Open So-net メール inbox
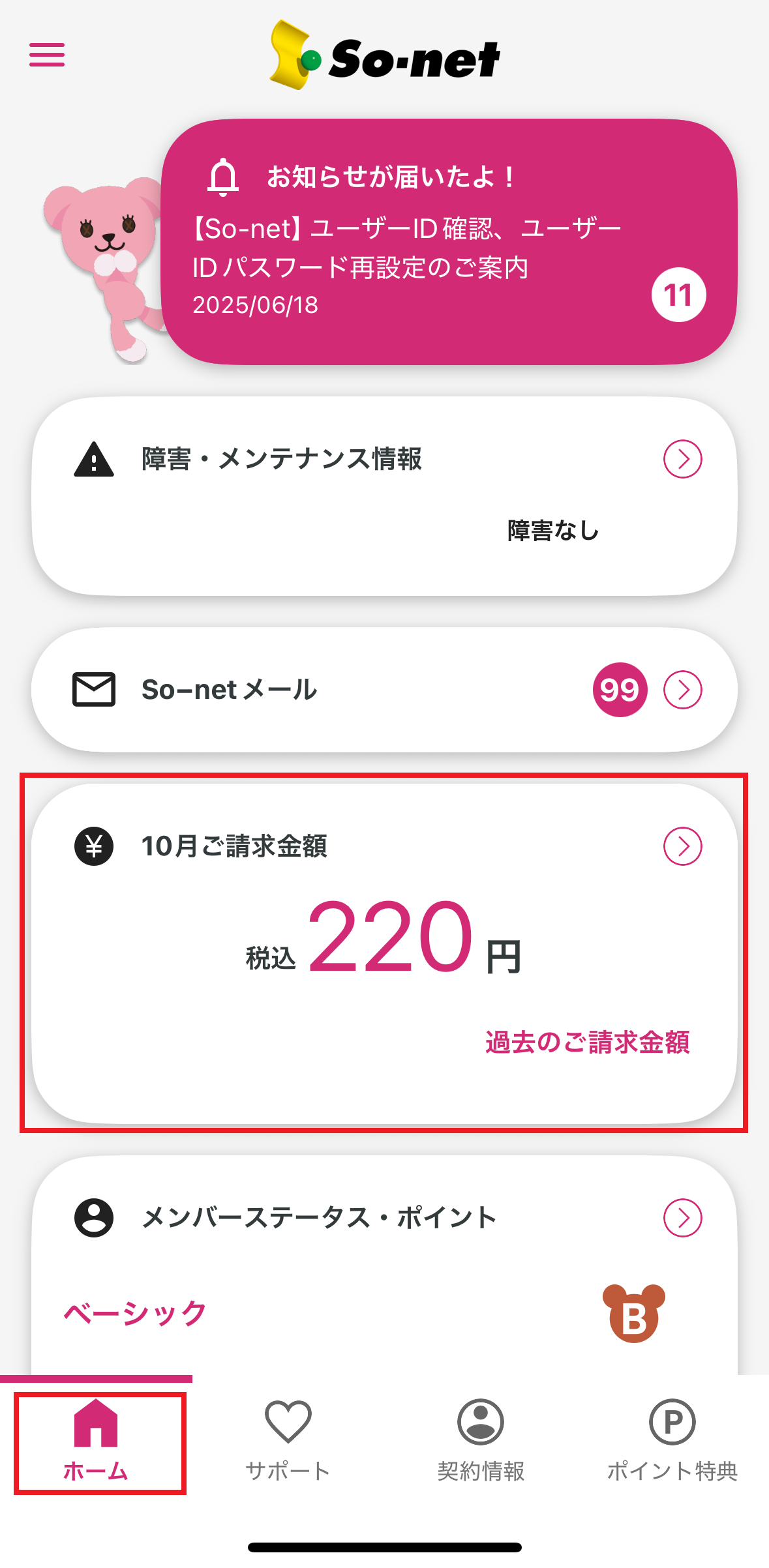Viewport: 769px width, 1568px height. coord(682,690)
